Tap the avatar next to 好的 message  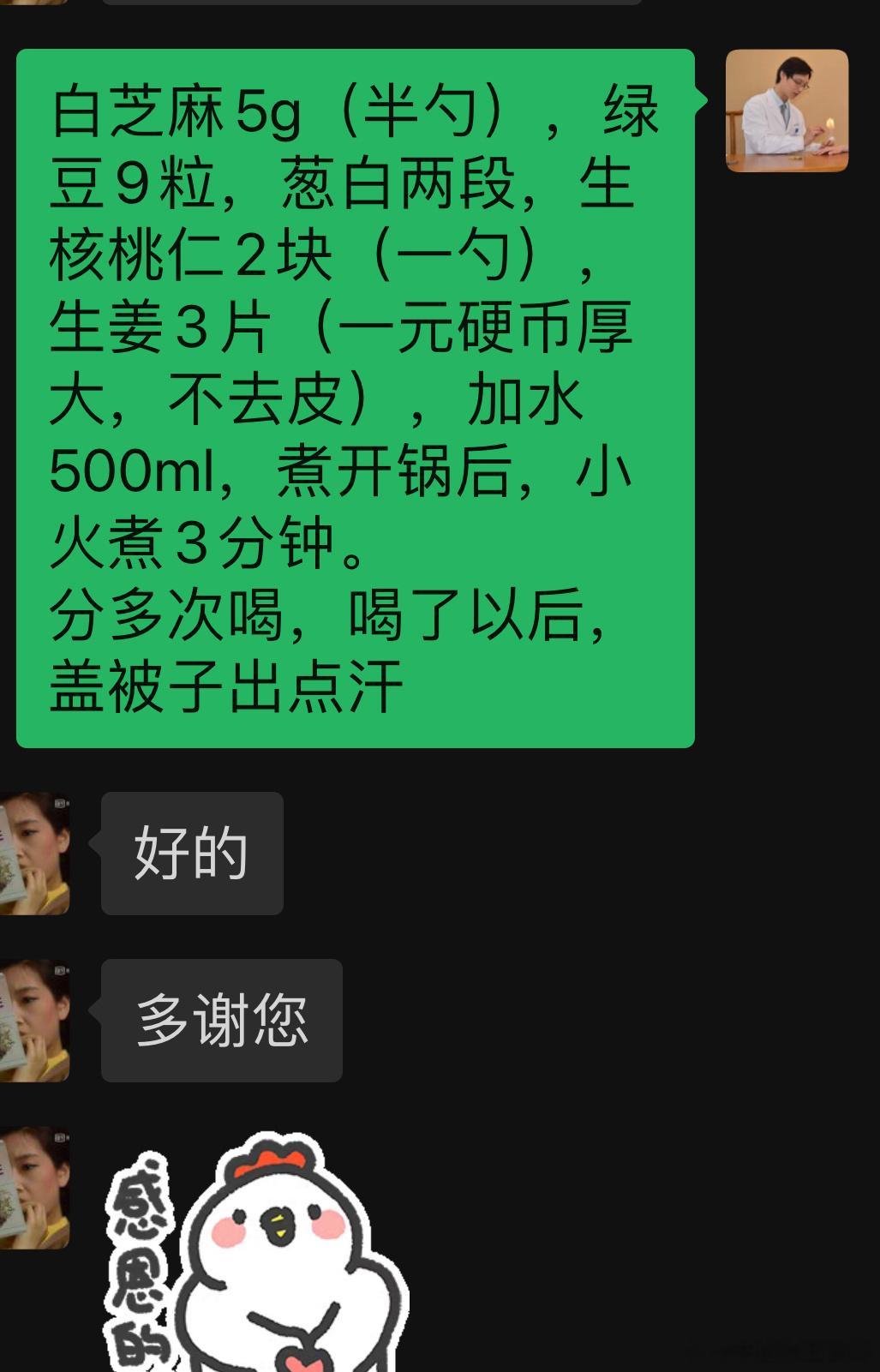(x=34, y=854)
